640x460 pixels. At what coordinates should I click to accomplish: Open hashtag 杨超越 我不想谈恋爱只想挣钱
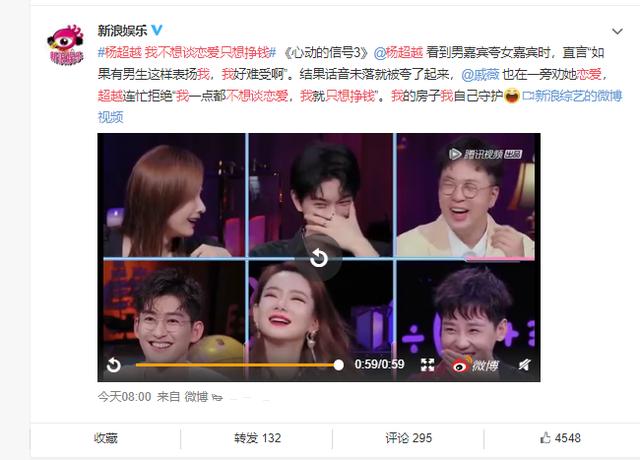click(187, 50)
